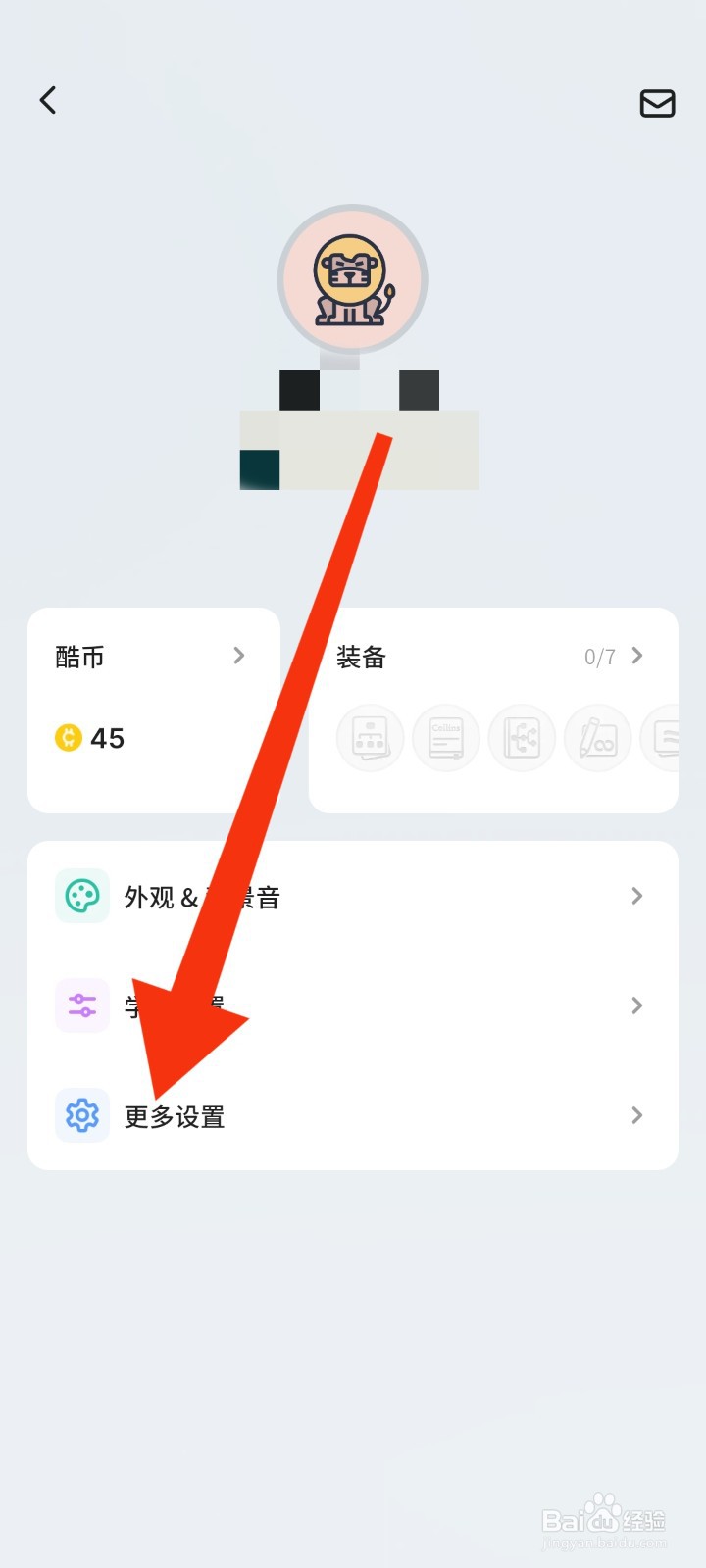
Task: Click the chevron on the 外观 & 背景音 row
Action: (x=637, y=895)
